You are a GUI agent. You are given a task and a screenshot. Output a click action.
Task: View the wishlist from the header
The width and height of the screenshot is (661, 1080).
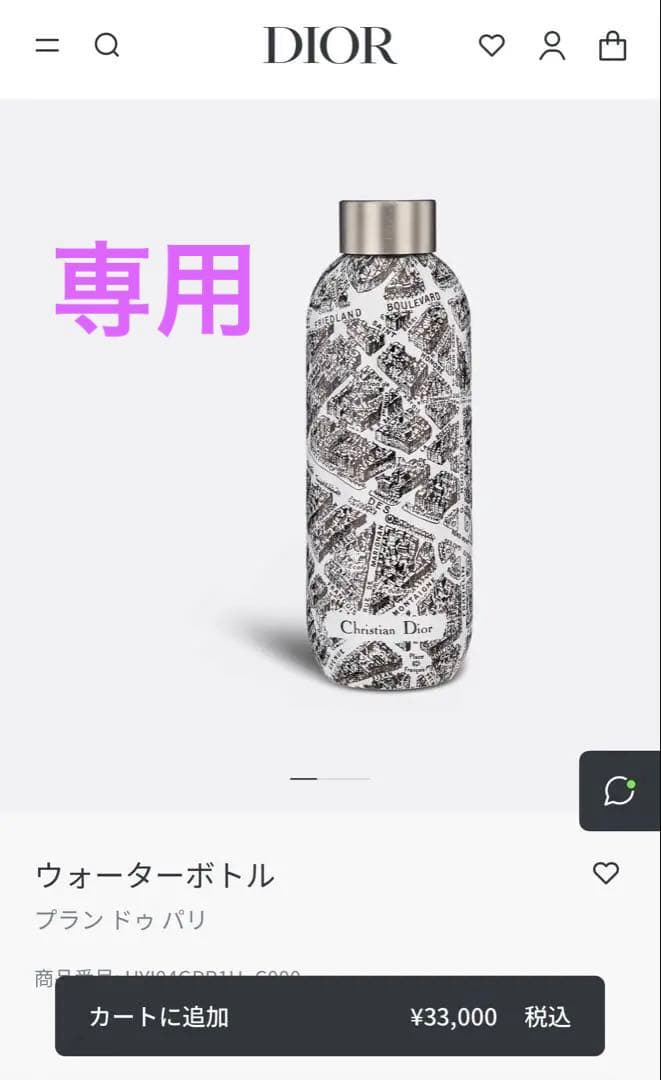click(x=492, y=46)
